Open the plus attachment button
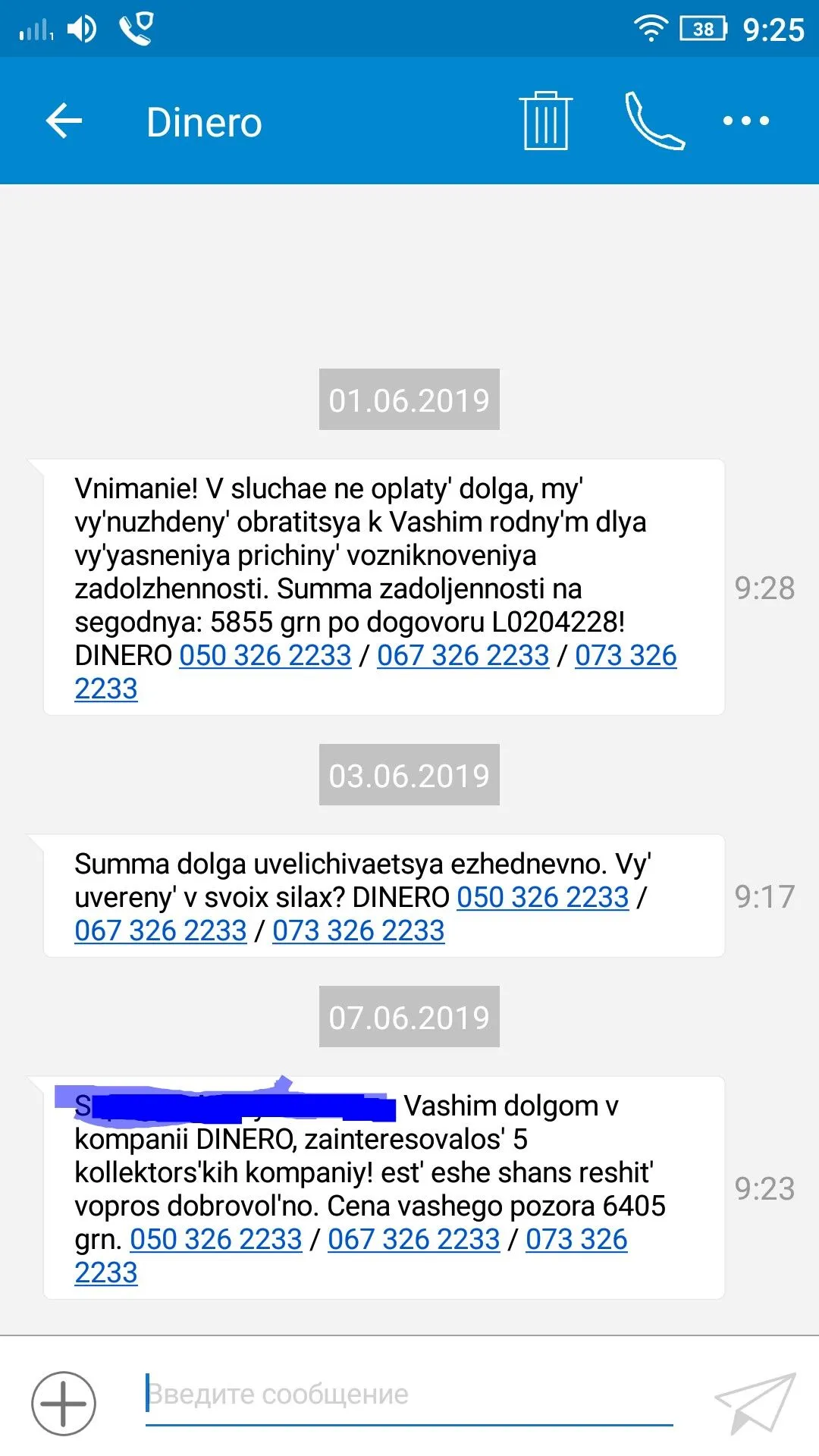Image resolution: width=819 pixels, height=1456 pixels. click(x=64, y=1404)
